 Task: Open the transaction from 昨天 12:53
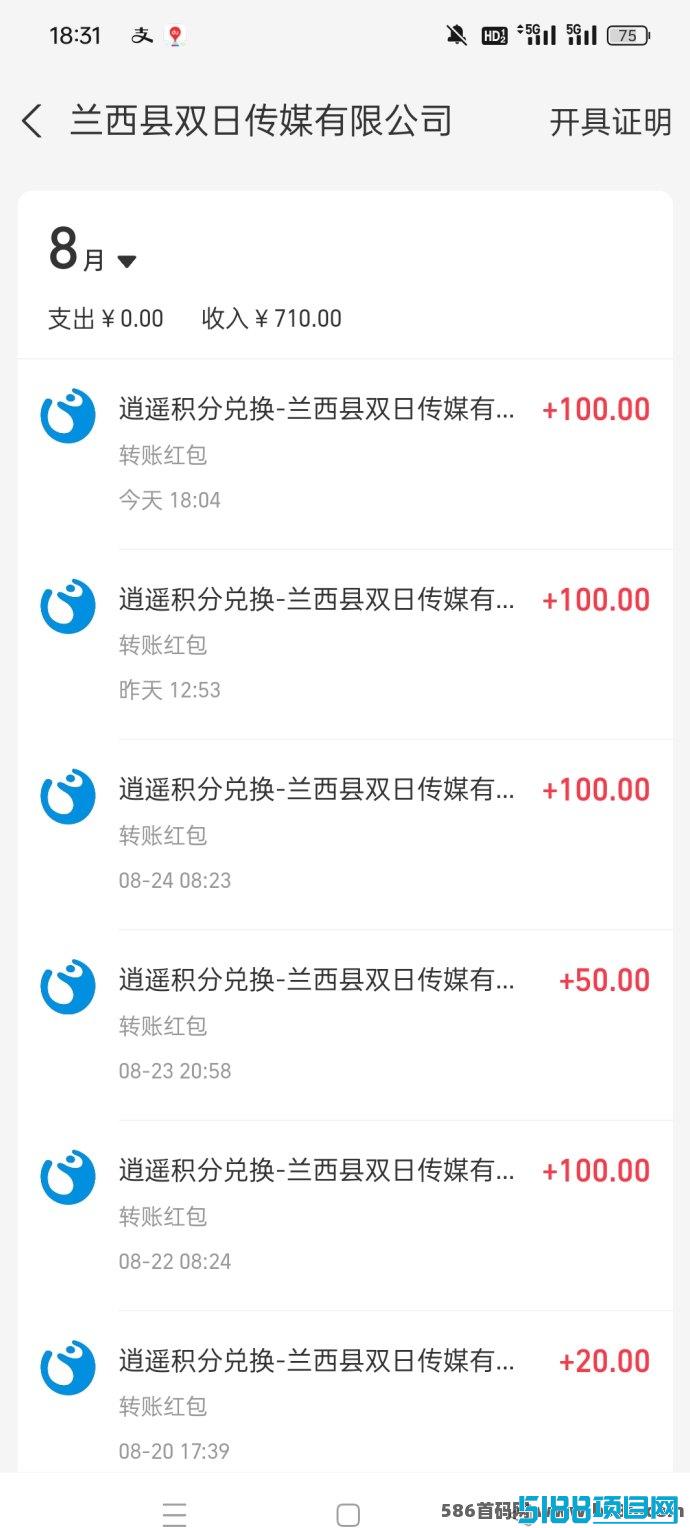coord(345,644)
